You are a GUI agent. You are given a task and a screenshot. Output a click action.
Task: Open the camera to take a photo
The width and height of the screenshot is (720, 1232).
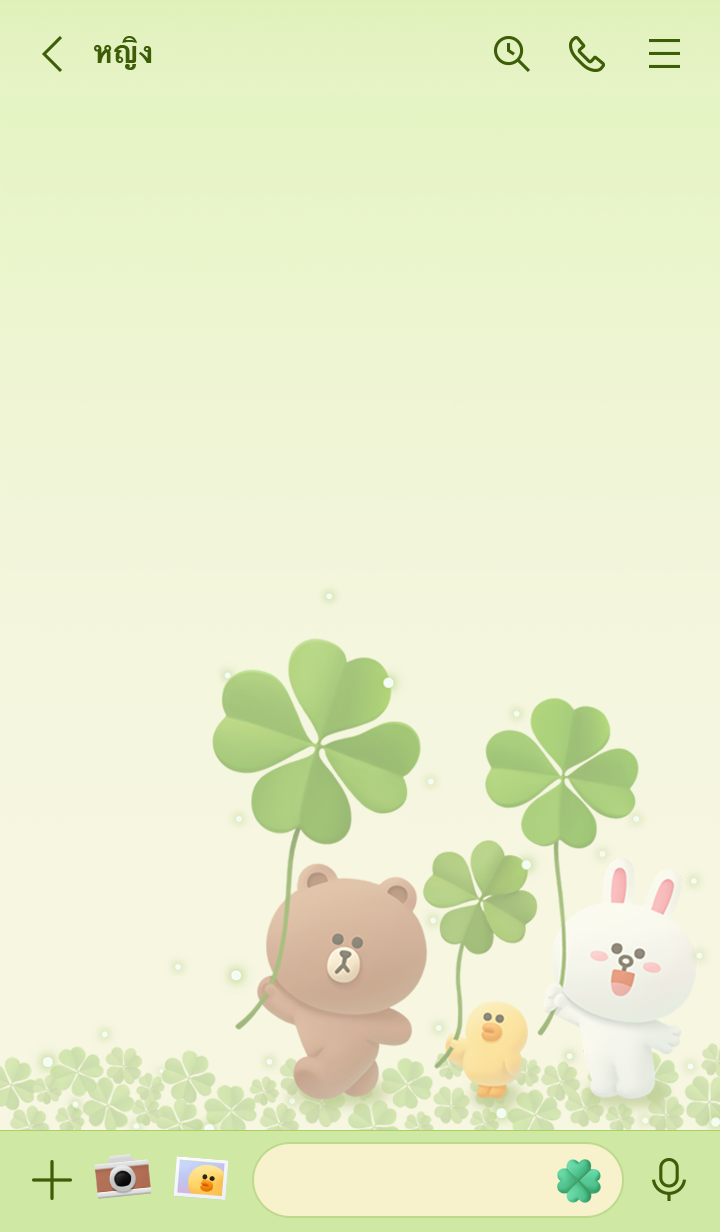click(123, 1177)
